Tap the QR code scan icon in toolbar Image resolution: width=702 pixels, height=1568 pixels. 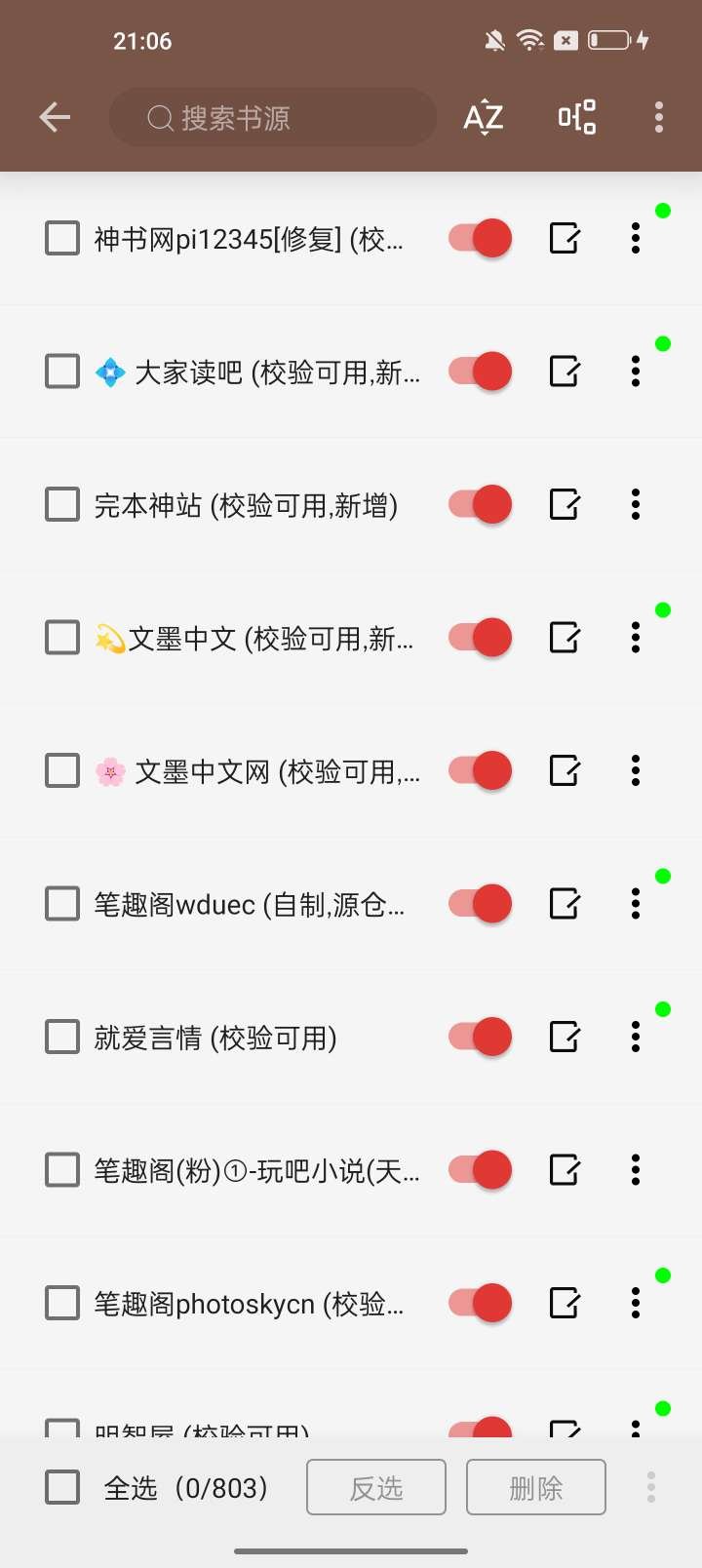(575, 116)
